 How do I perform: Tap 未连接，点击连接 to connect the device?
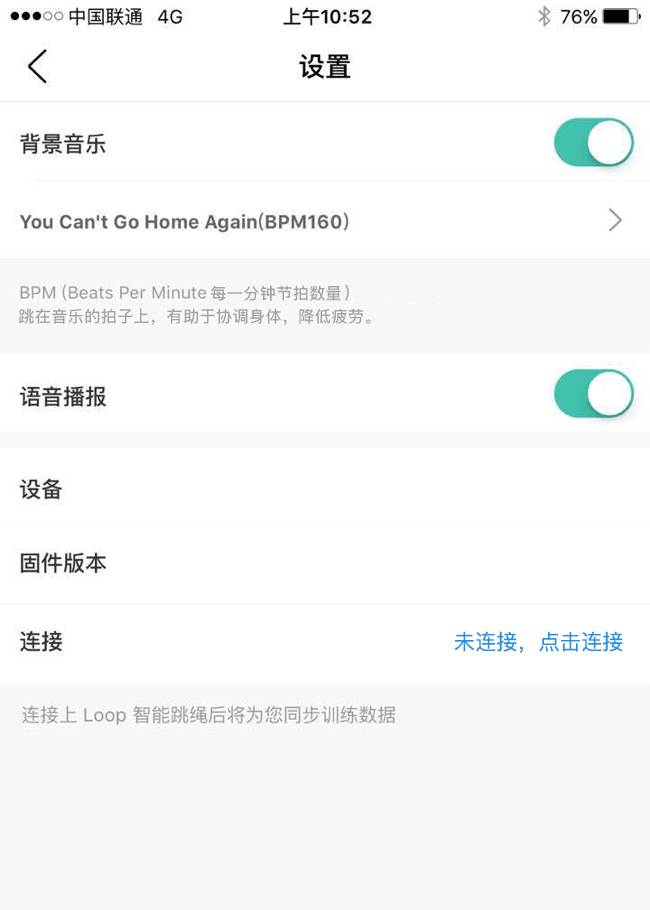point(538,642)
